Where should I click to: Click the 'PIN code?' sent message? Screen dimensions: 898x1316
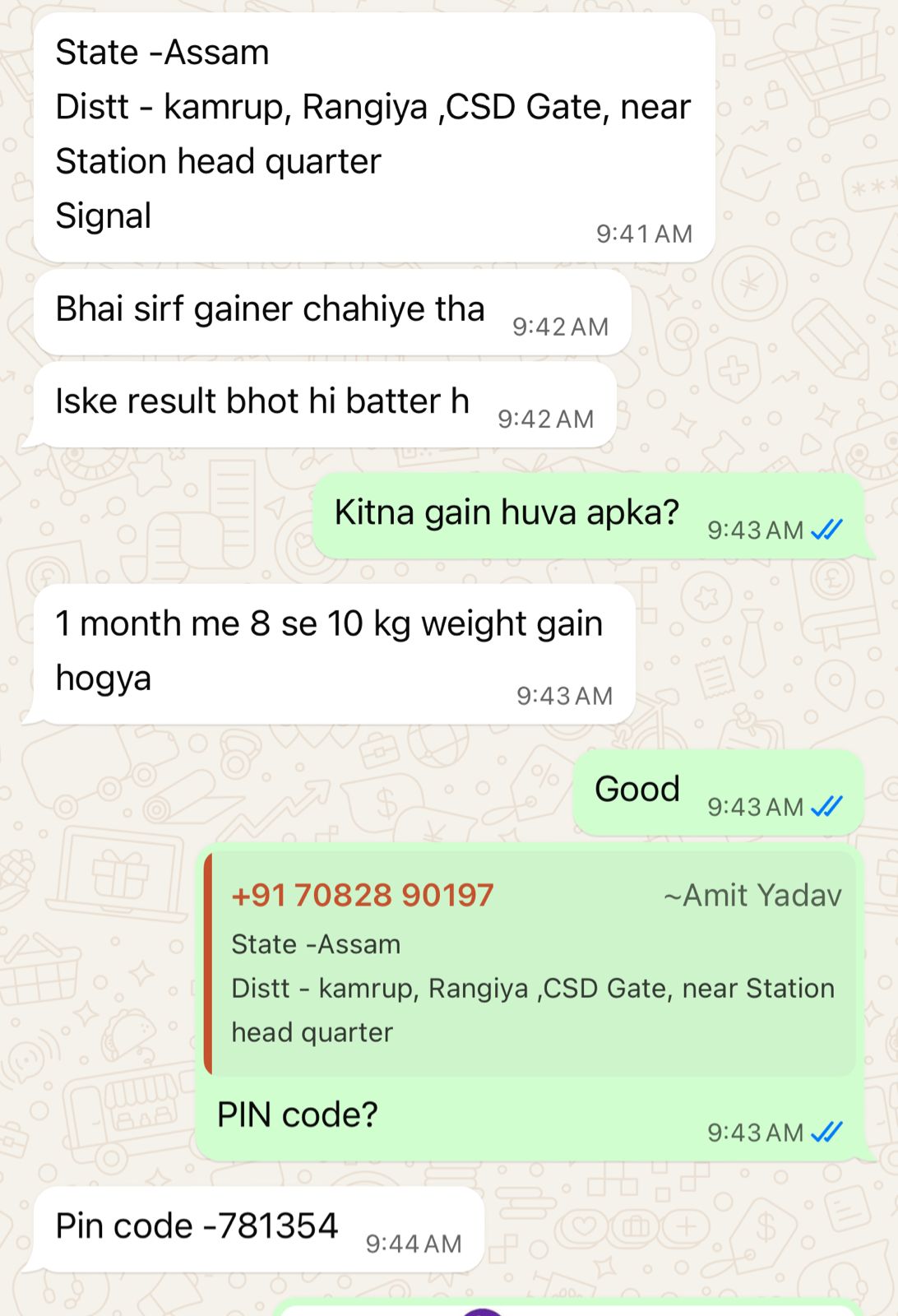(298, 1114)
